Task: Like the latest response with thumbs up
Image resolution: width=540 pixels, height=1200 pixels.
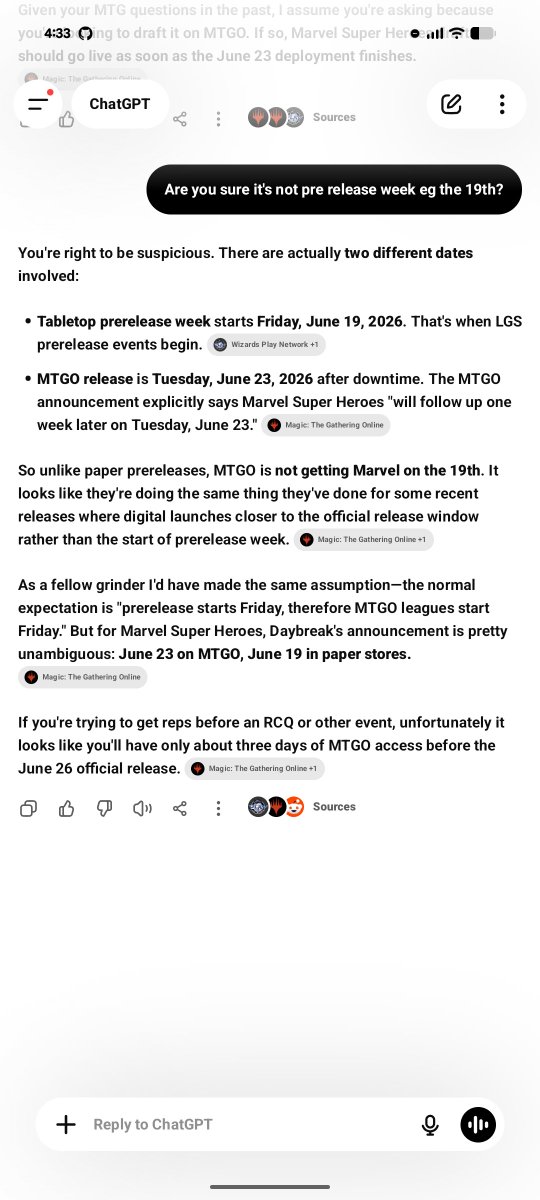Action: (x=67, y=808)
